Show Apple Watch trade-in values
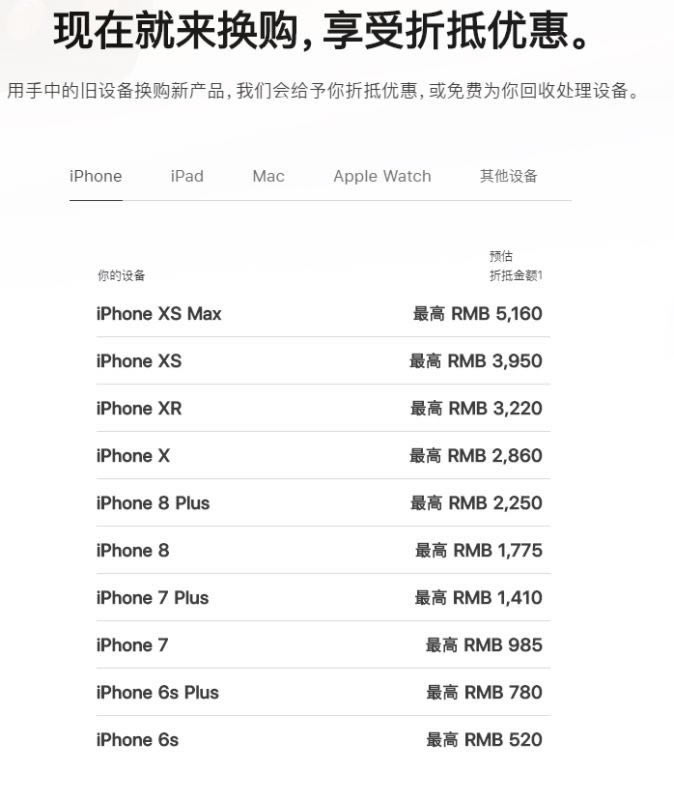 (x=382, y=176)
